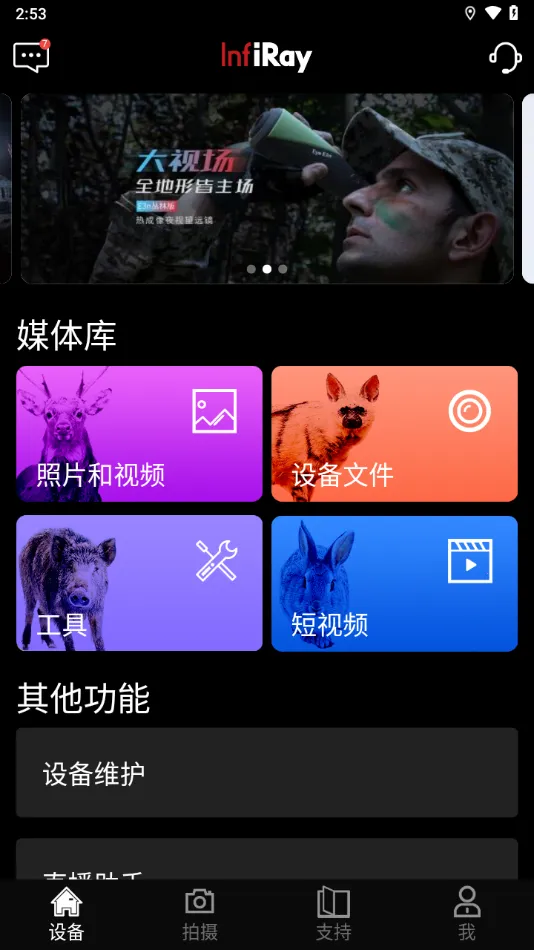Switch to the 拍摄 tab
Screen dimensions: 534x950
click(x=200, y=914)
